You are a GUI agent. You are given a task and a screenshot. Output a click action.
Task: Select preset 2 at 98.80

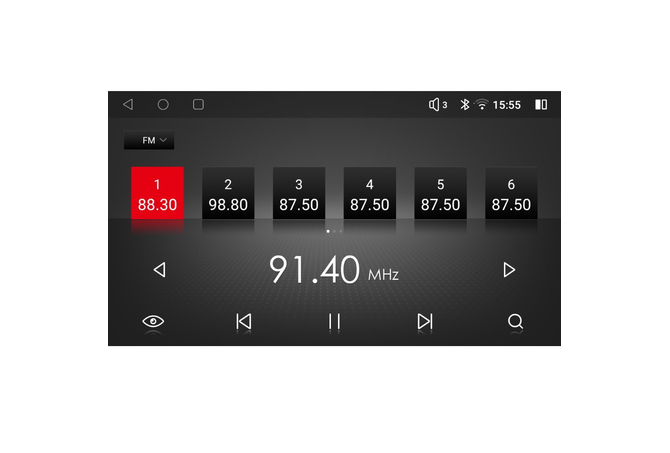(228, 194)
